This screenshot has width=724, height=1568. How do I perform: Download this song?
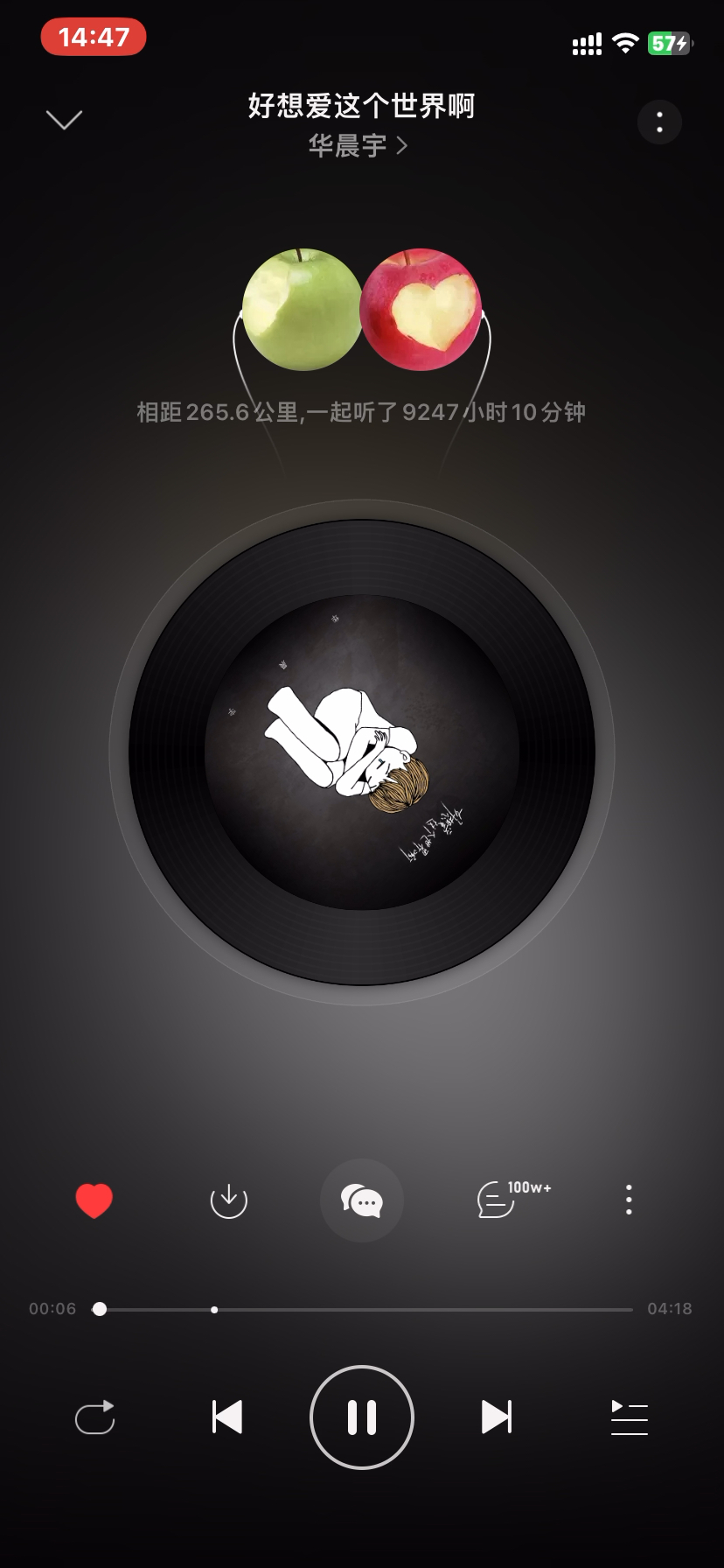coord(229,1200)
